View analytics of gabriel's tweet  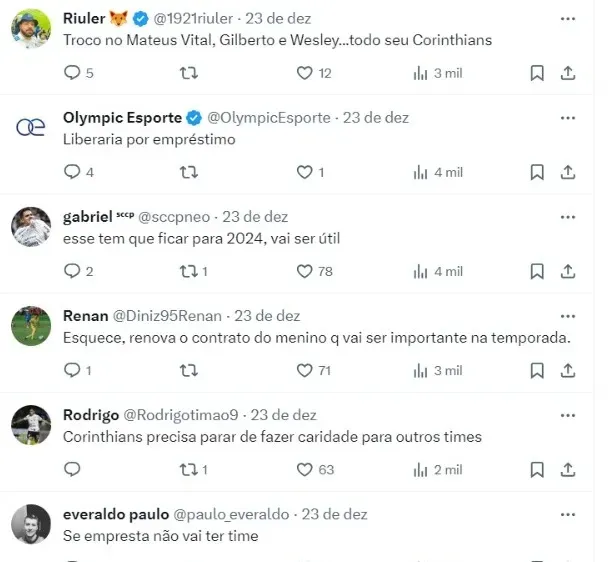pyautogui.click(x=420, y=271)
